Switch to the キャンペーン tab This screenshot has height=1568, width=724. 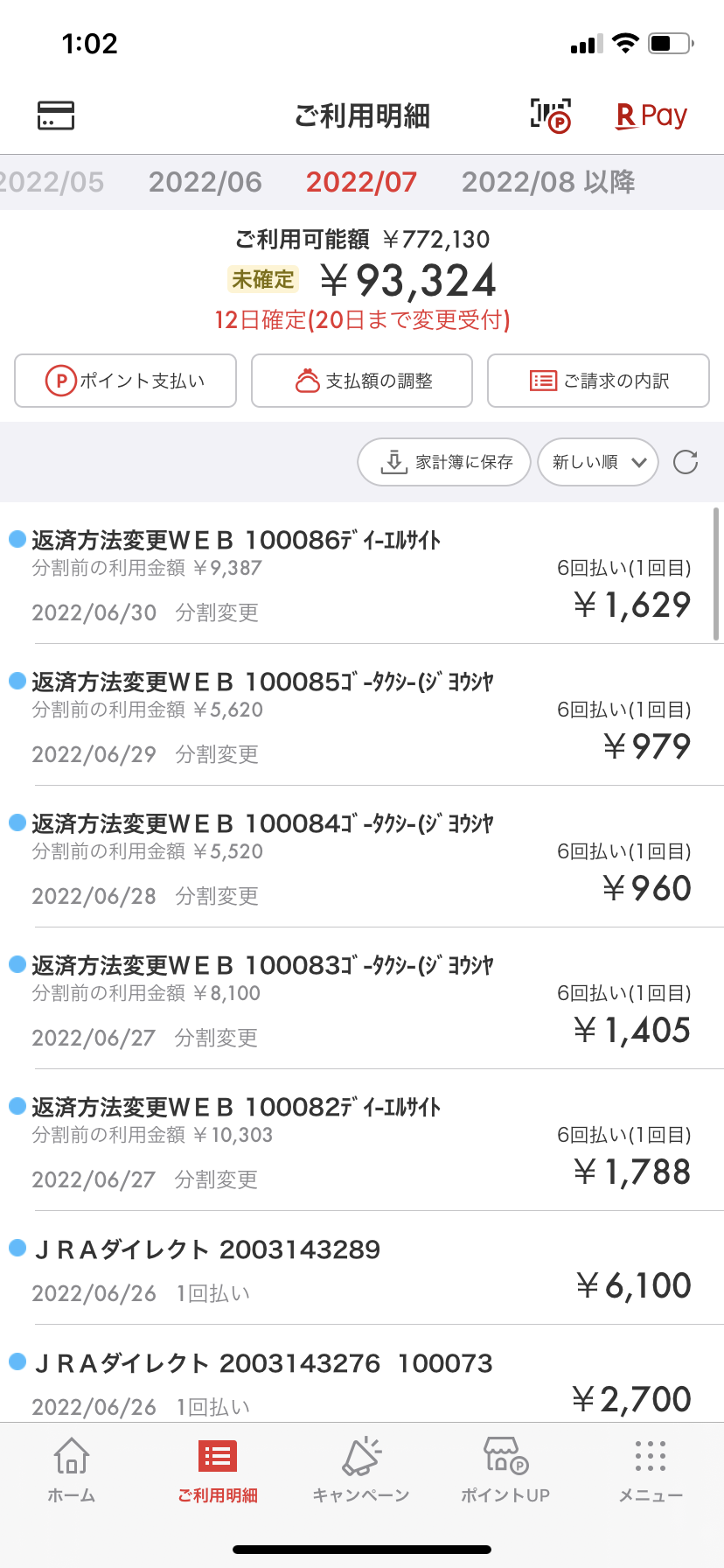[x=361, y=1470]
